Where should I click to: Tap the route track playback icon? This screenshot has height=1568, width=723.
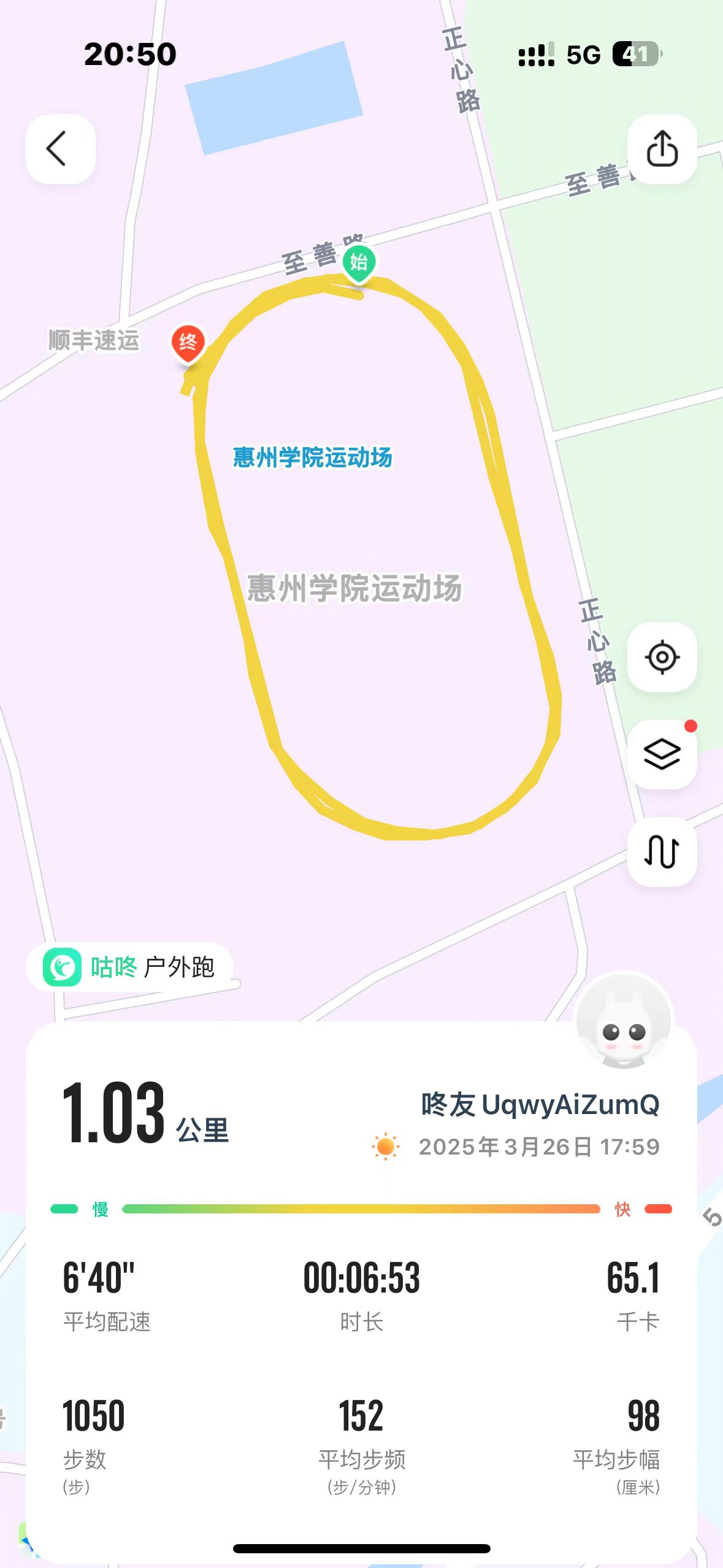[662, 851]
